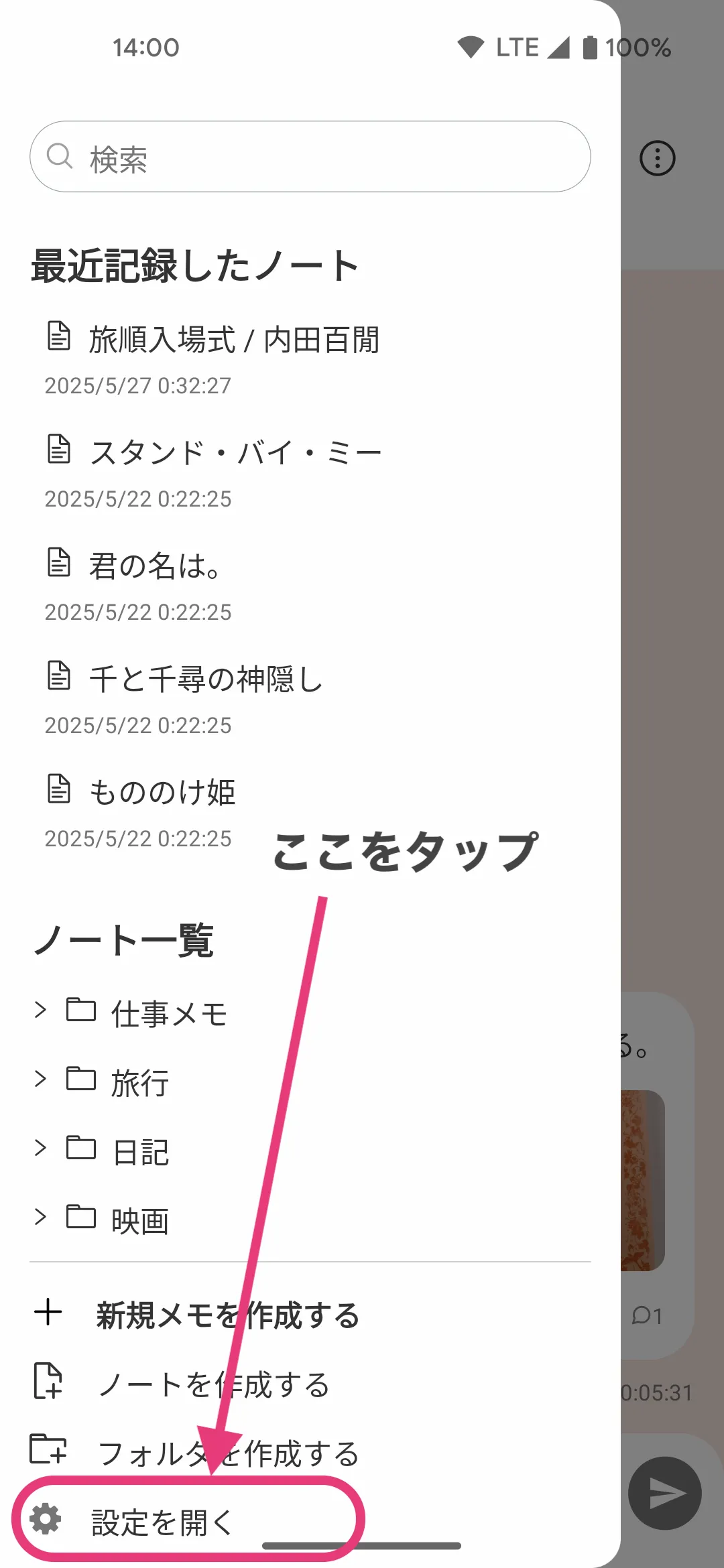Image resolution: width=724 pixels, height=1568 pixels.
Task: Tap the document icon for もののけ姫
Action: pyautogui.click(x=60, y=789)
